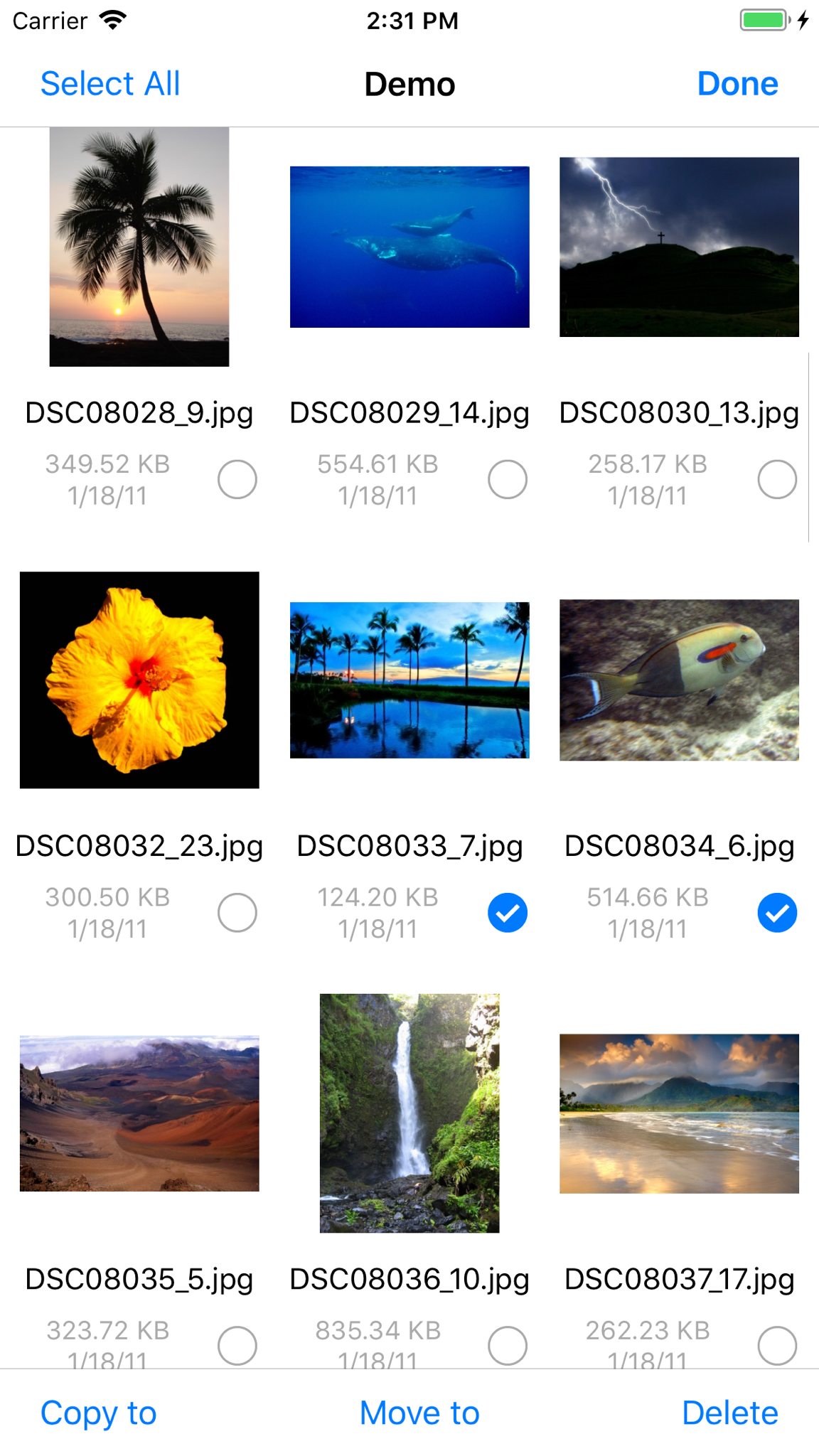Image resolution: width=819 pixels, height=1456 pixels.
Task: Tick the circle for DSC08036_10.jpg
Action: pyautogui.click(x=508, y=1345)
